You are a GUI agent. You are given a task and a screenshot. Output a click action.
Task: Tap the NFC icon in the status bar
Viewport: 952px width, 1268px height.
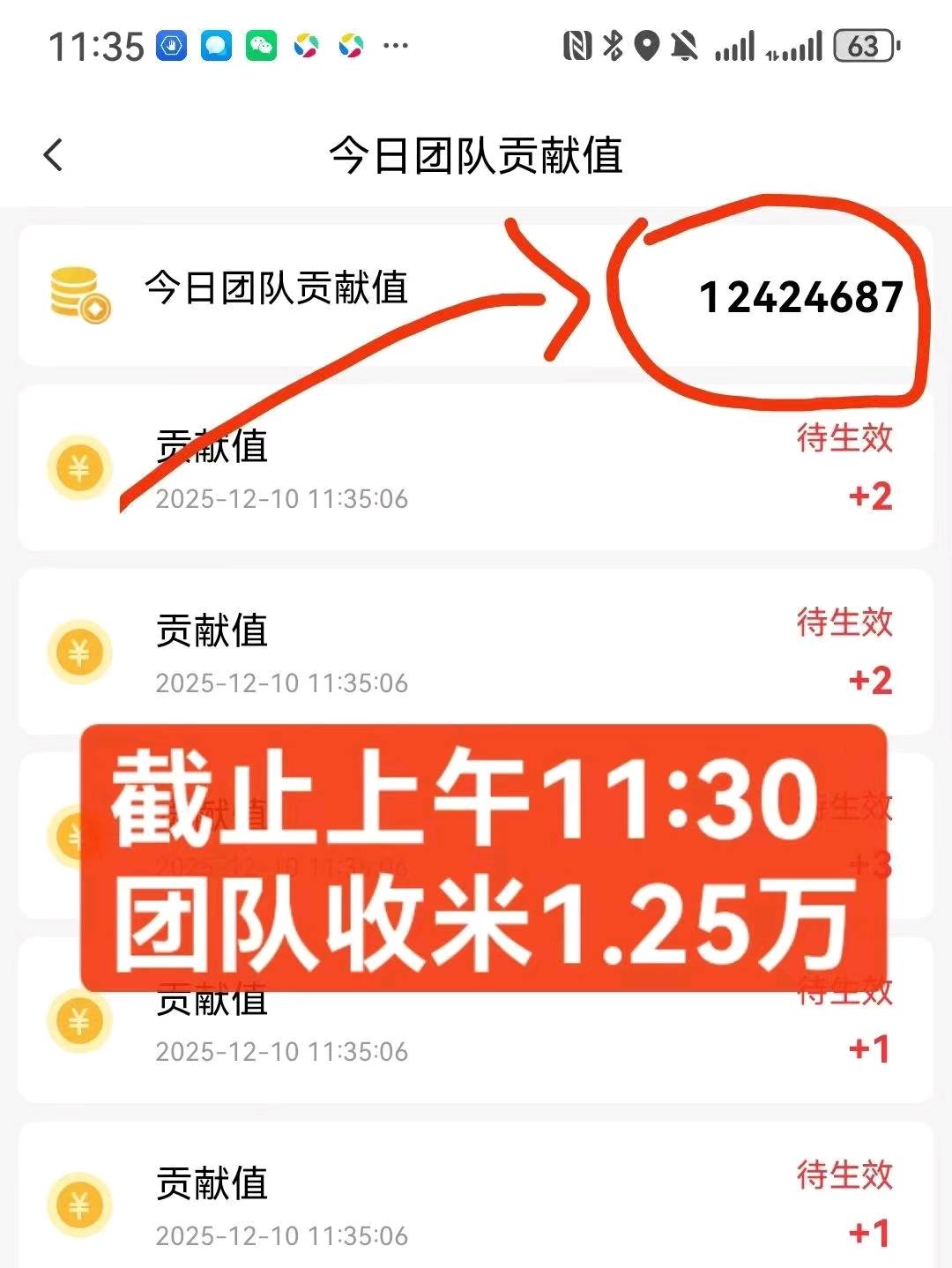click(x=577, y=44)
